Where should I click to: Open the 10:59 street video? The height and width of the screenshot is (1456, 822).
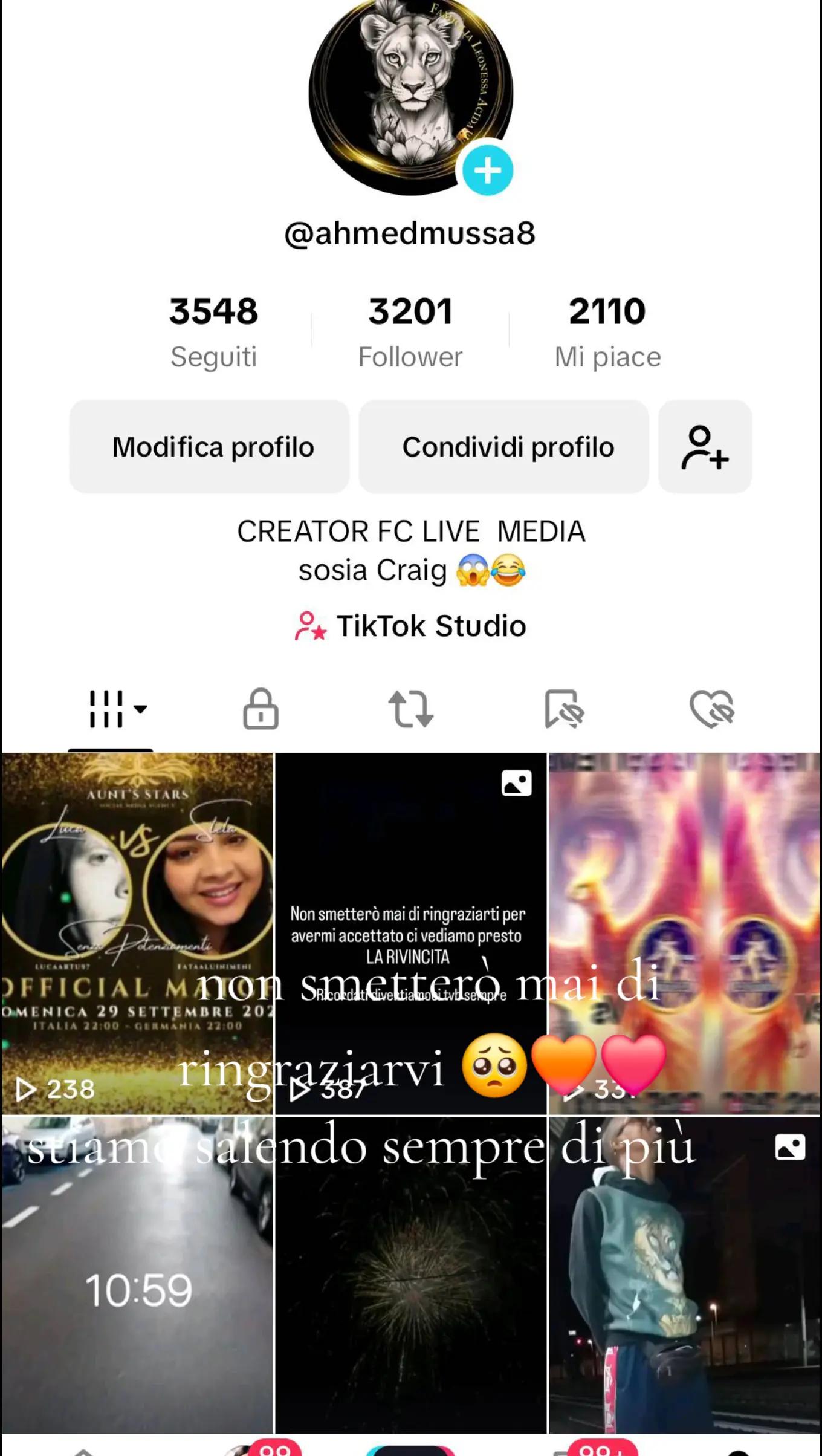coord(137,1275)
